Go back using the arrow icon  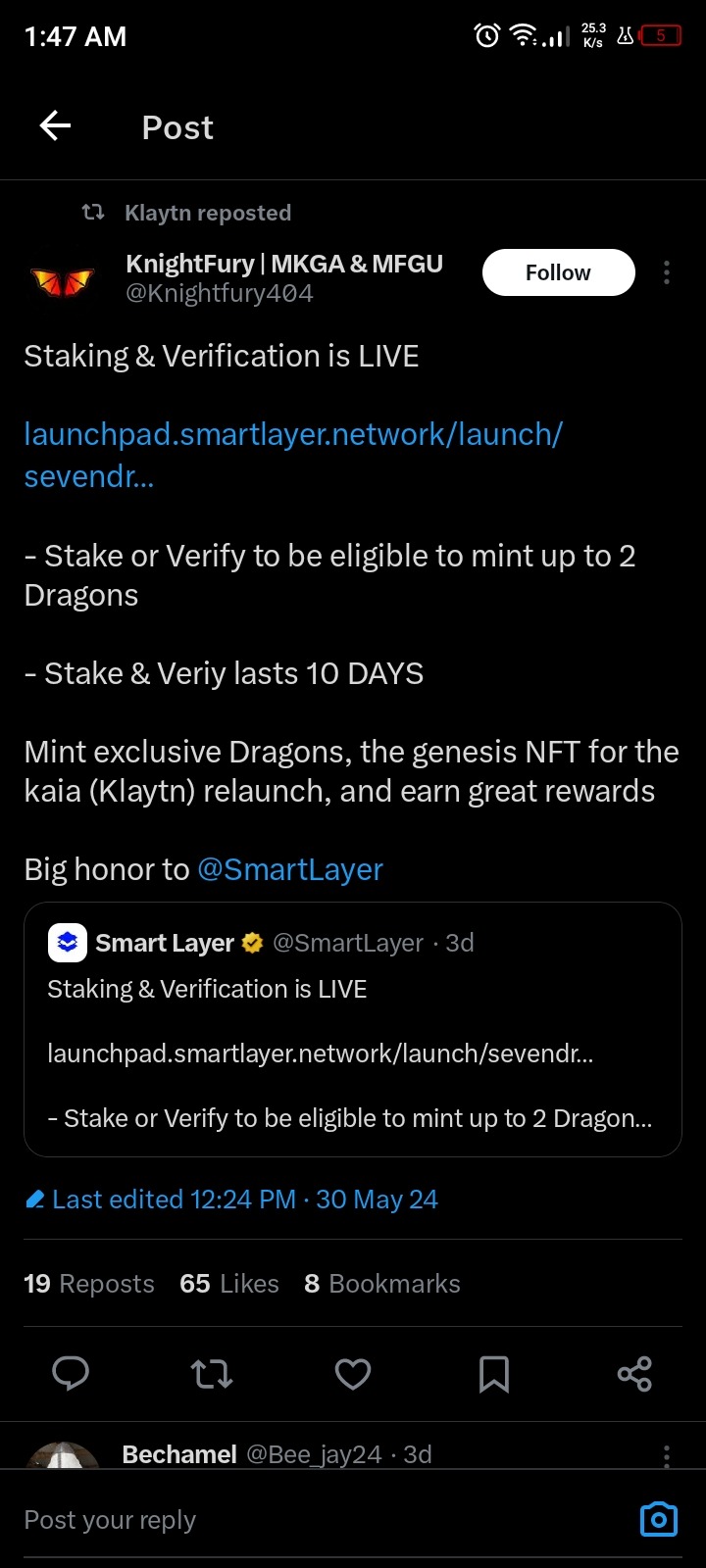pyautogui.click(x=55, y=126)
